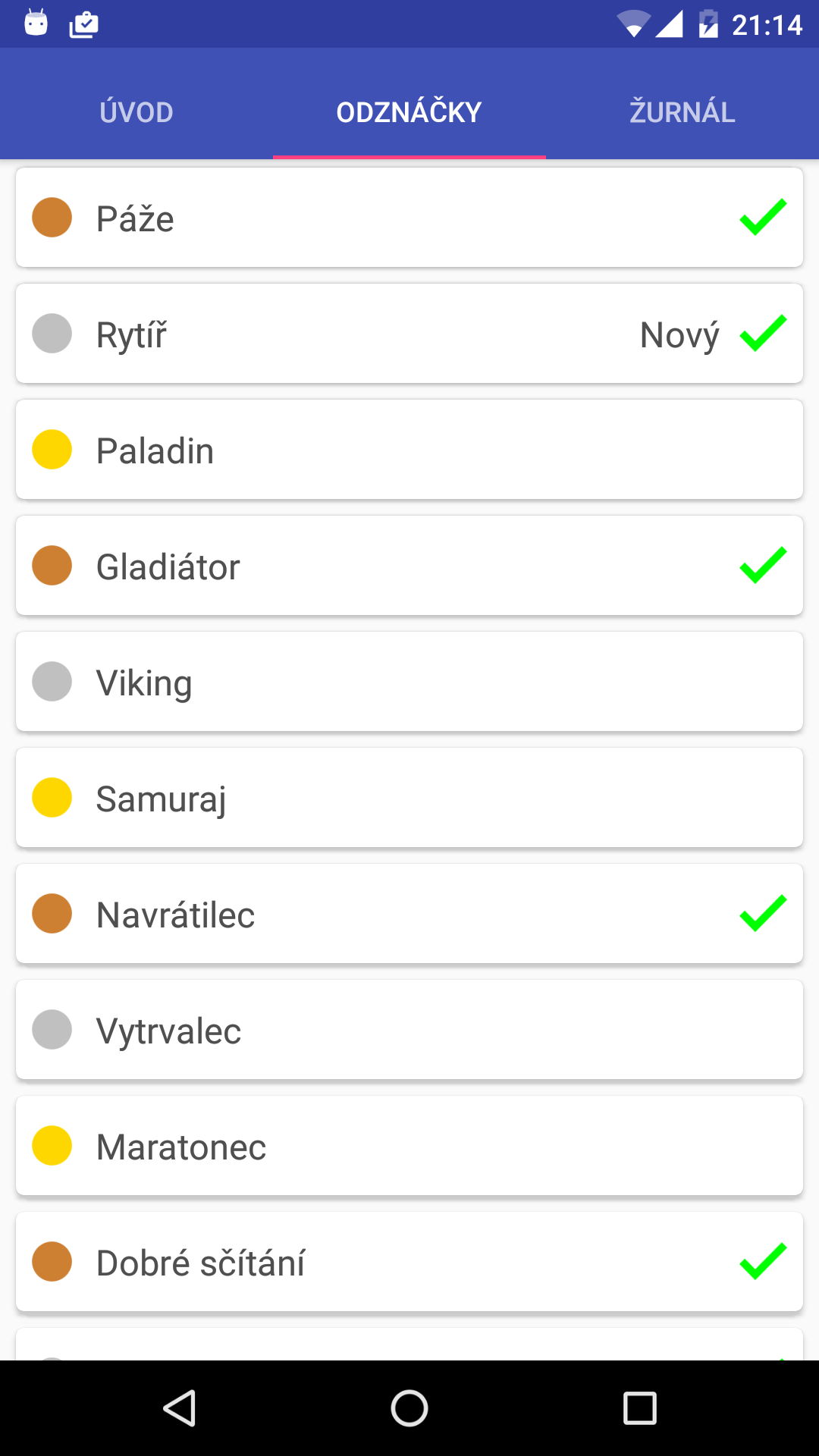Show details of the Viking badge

click(x=409, y=682)
